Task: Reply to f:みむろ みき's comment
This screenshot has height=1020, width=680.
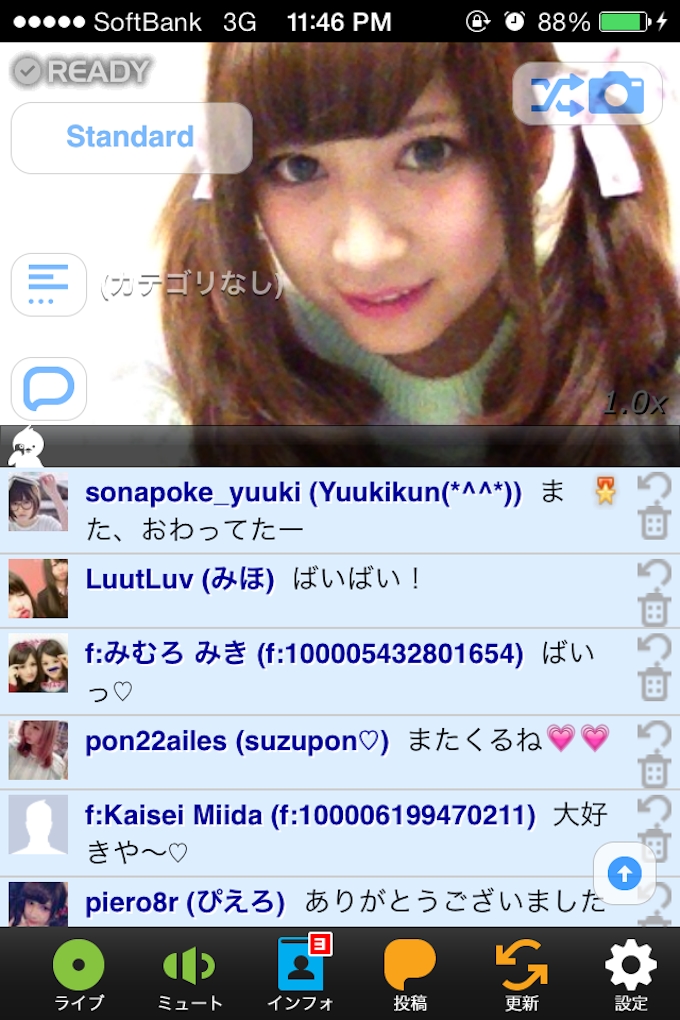Action: click(x=652, y=648)
